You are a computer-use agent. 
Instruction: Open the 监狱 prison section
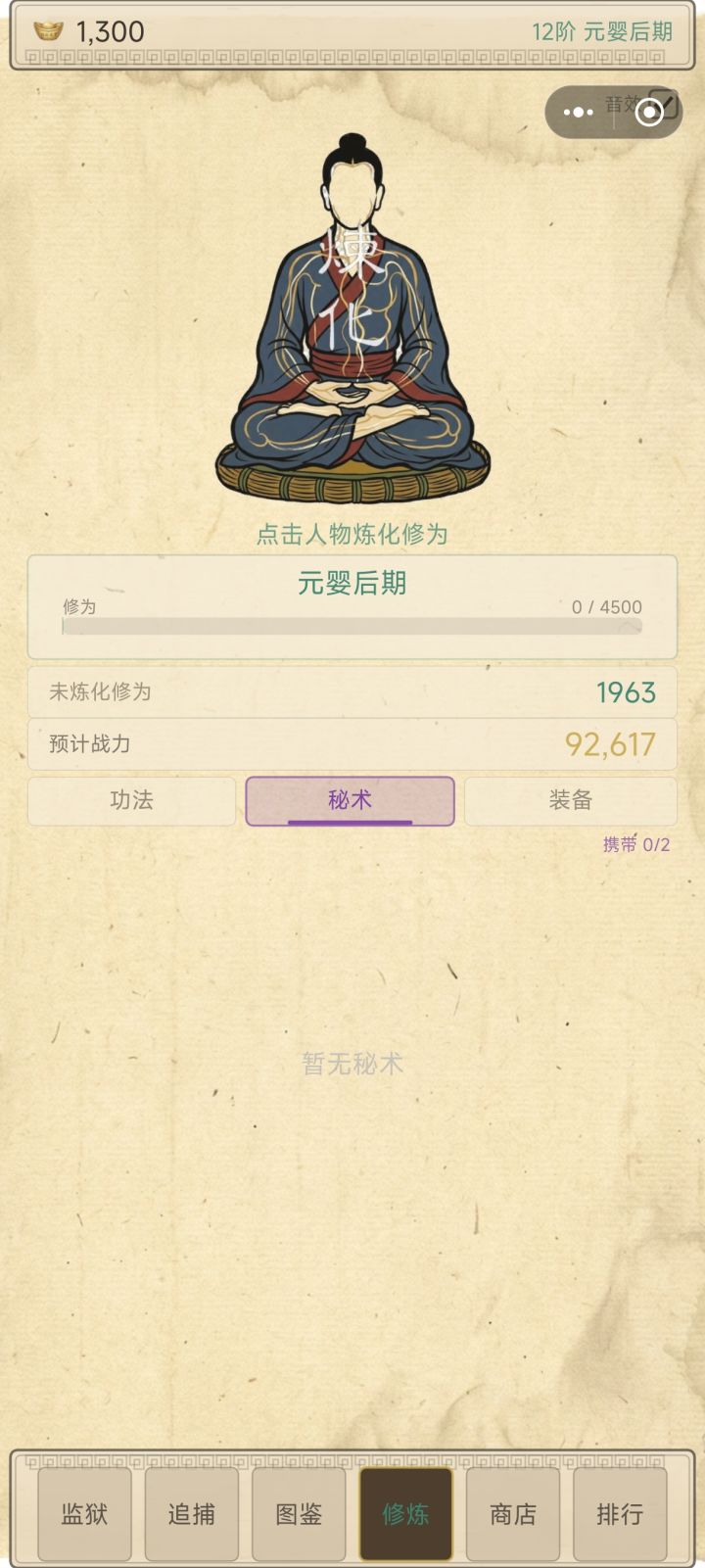83,1513
